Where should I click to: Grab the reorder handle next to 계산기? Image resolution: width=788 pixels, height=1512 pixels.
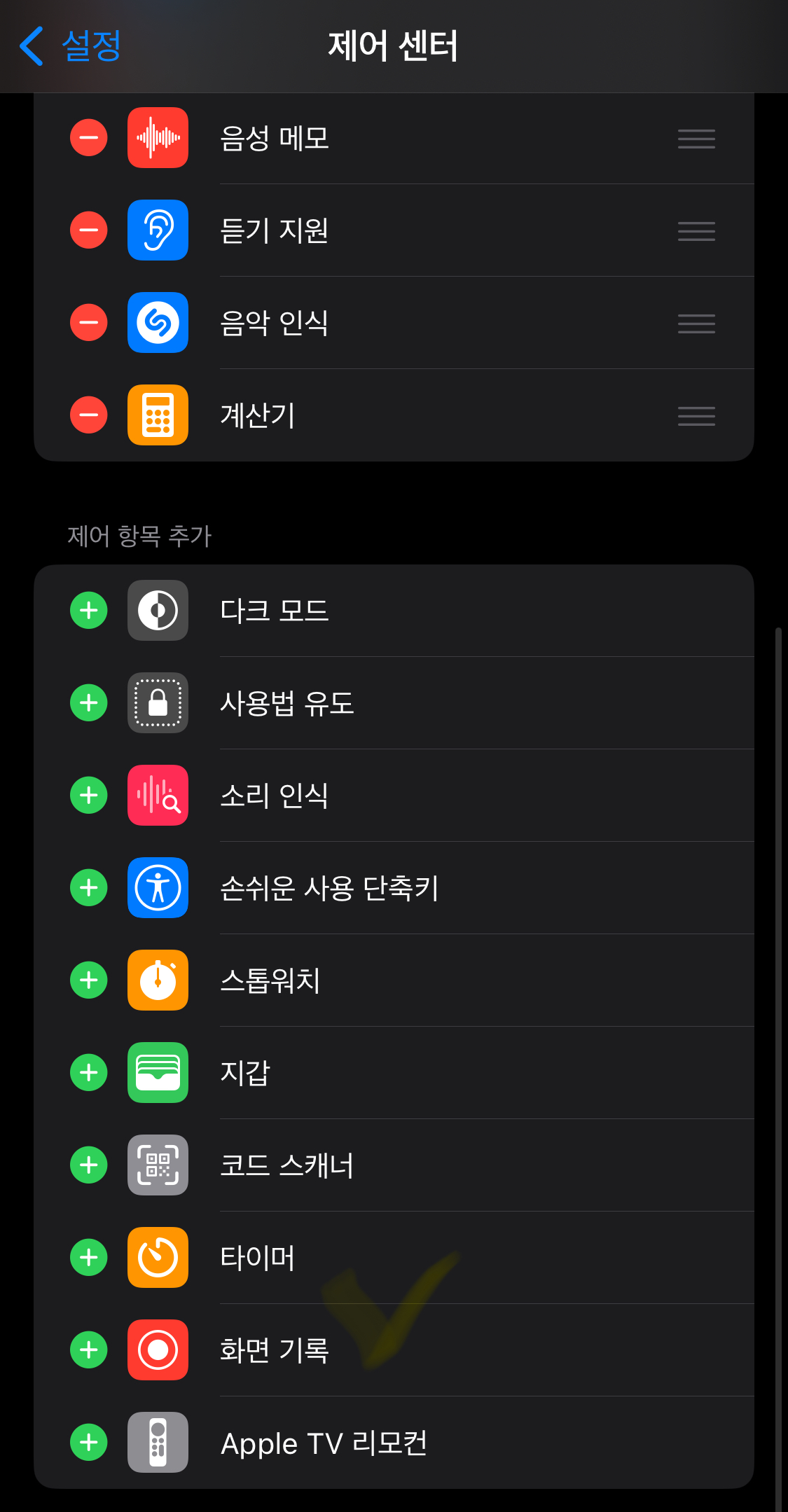696,415
